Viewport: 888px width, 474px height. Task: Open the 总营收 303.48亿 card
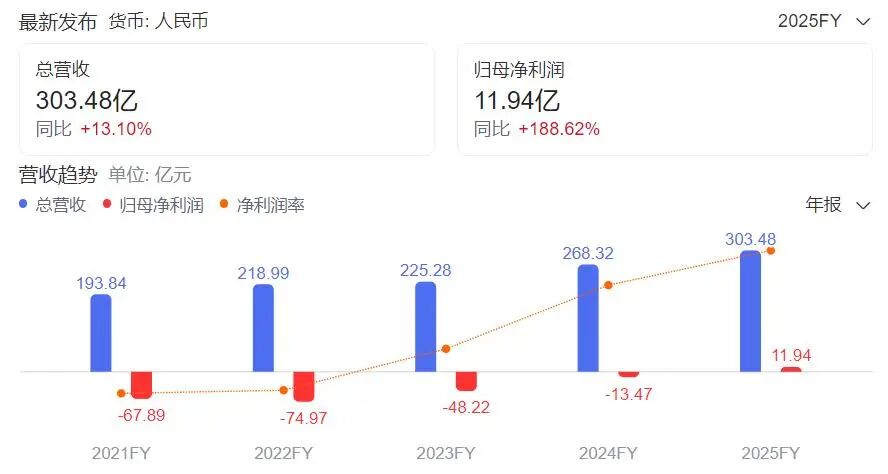(227, 100)
